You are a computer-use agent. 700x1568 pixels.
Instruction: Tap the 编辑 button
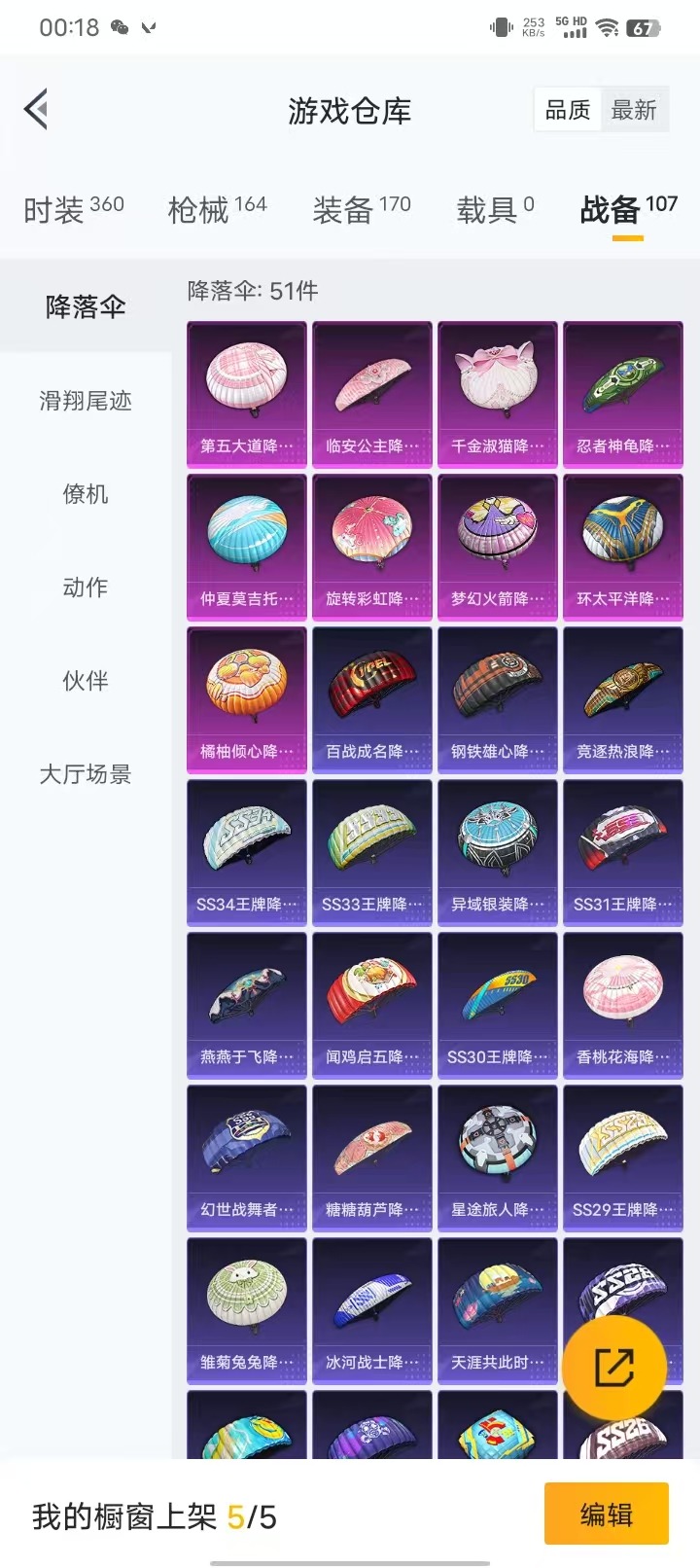pyautogui.click(x=606, y=1514)
